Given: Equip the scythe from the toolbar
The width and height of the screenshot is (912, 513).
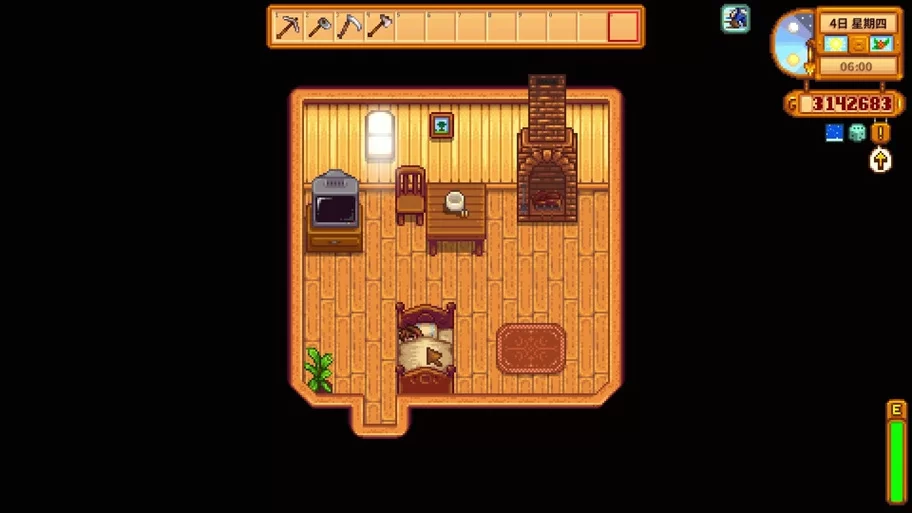Looking at the screenshot, I should (349, 27).
